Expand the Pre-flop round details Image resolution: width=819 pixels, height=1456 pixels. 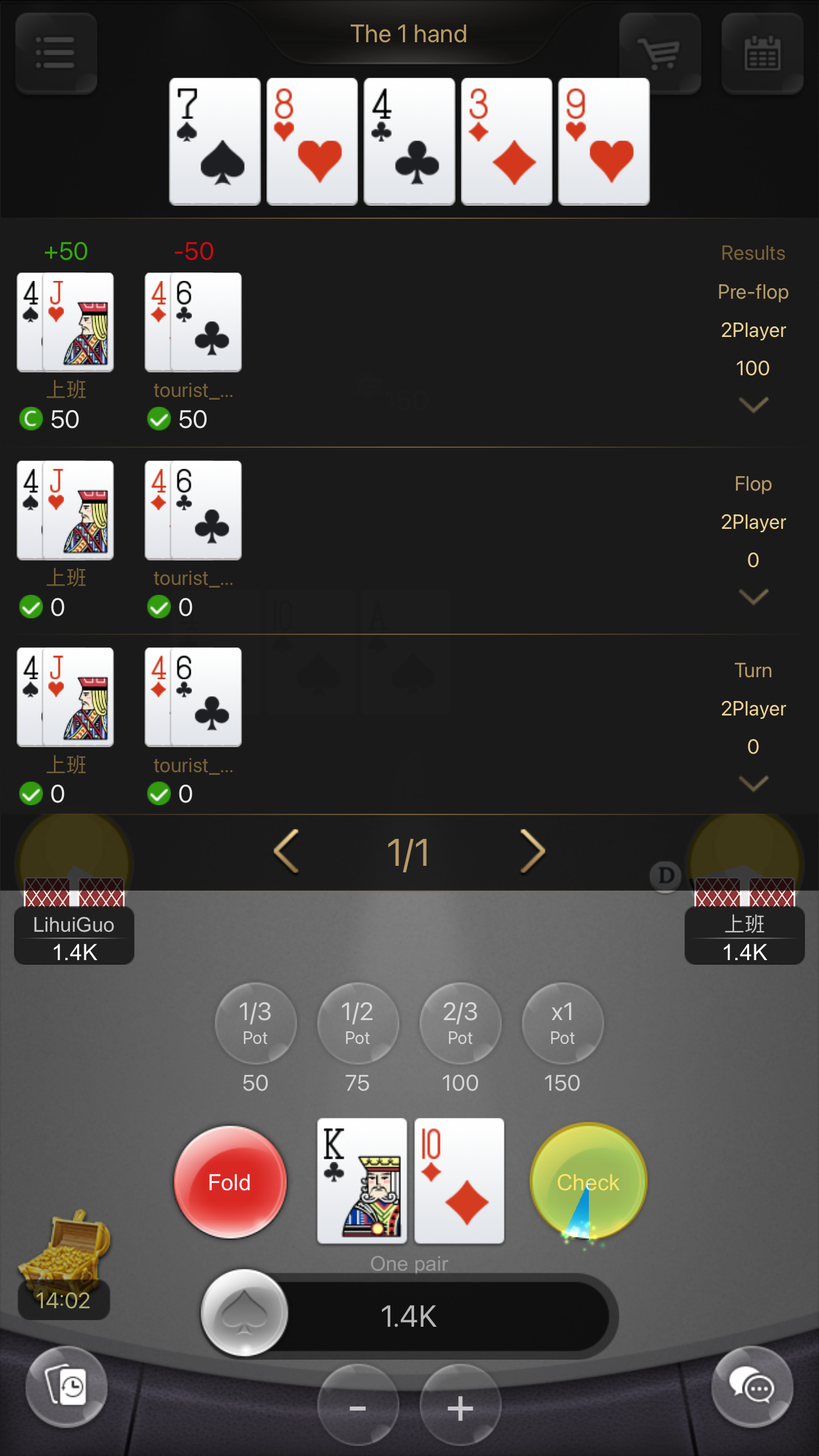[x=753, y=404]
